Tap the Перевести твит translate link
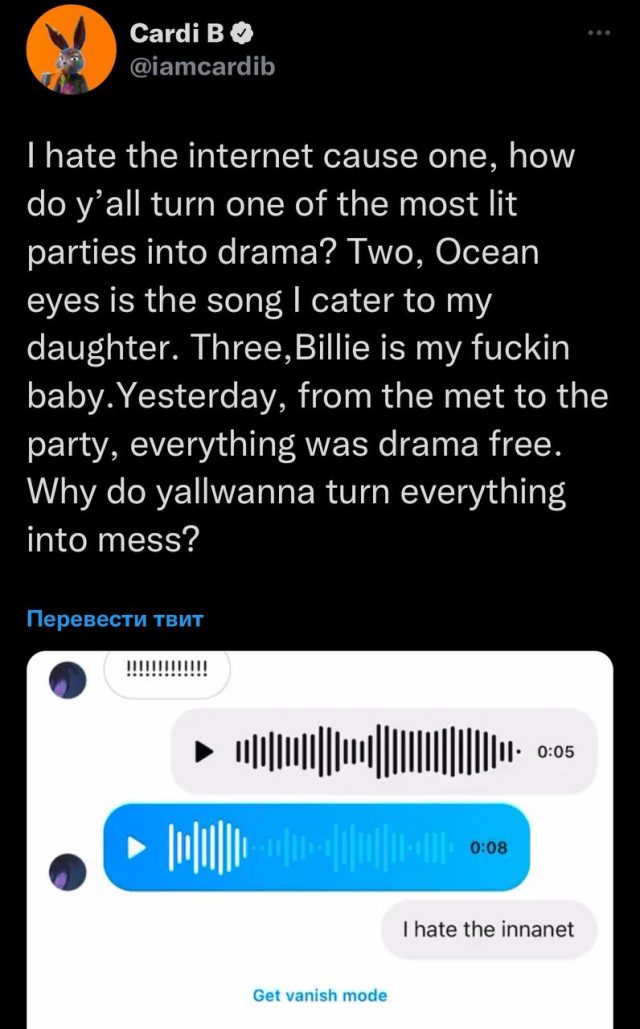The image size is (640, 1029). [114, 618]
